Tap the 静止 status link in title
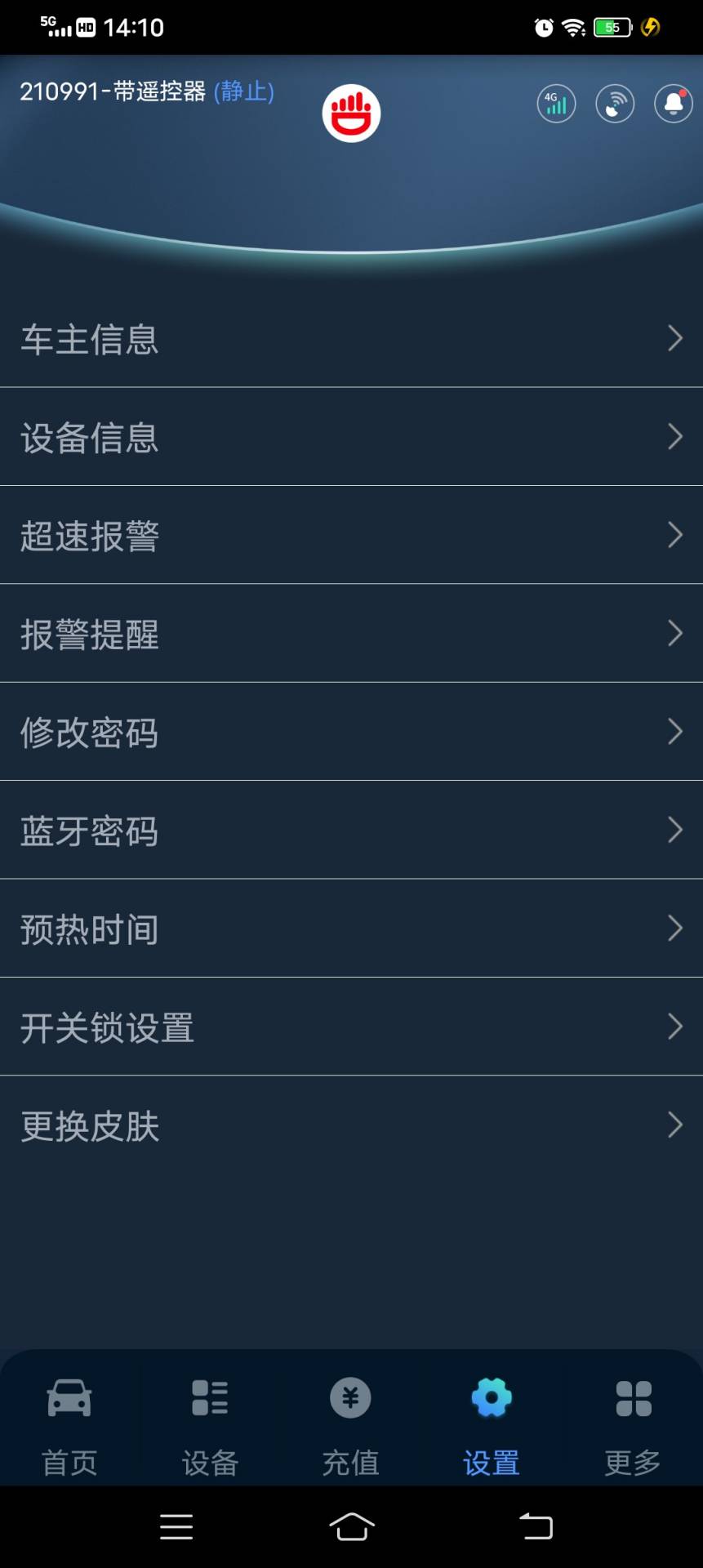This screenshot has height=1568, width=703. click(242, 92)
